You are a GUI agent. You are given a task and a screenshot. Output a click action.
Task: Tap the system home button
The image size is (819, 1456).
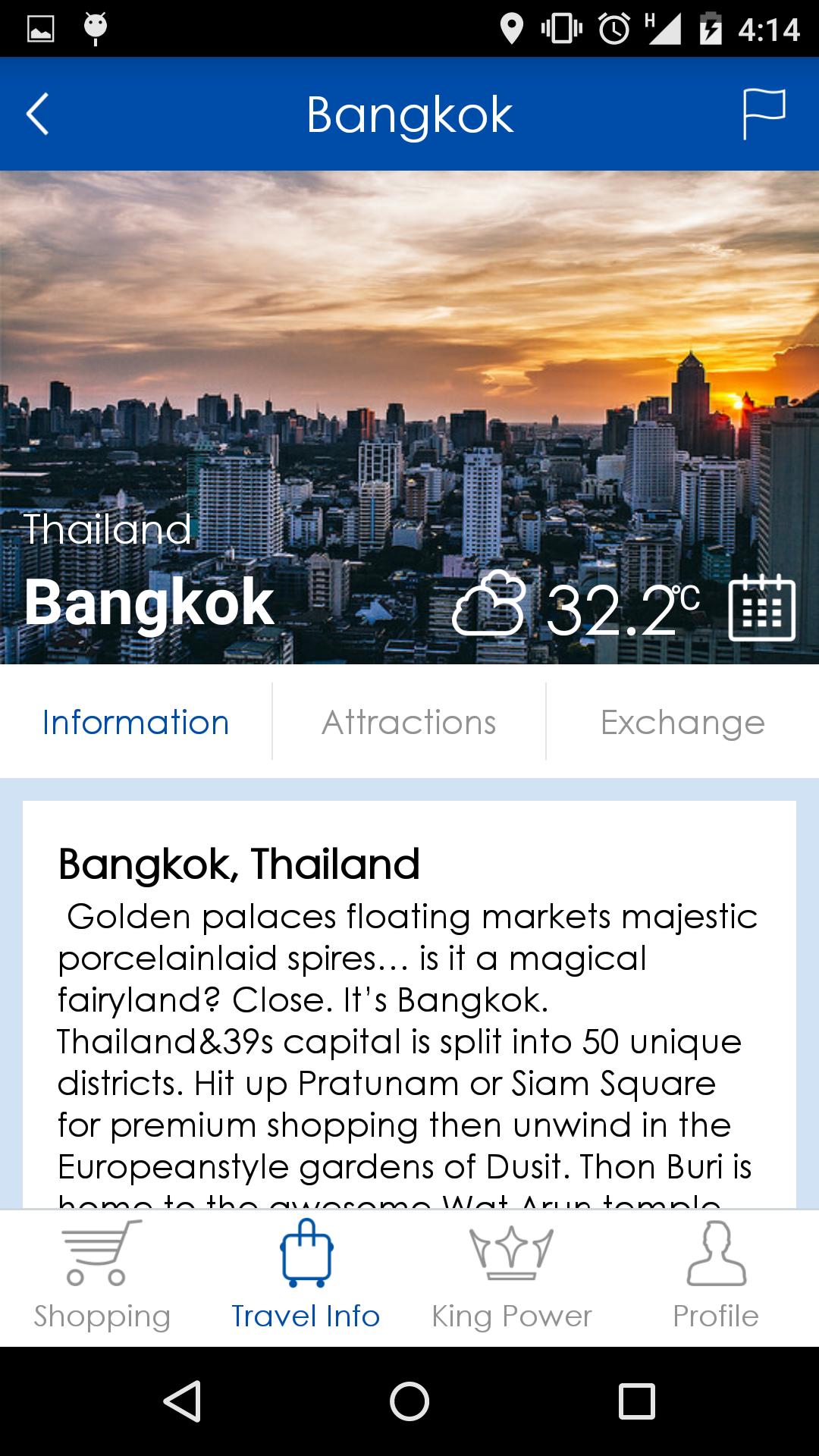coord(409,1401)
